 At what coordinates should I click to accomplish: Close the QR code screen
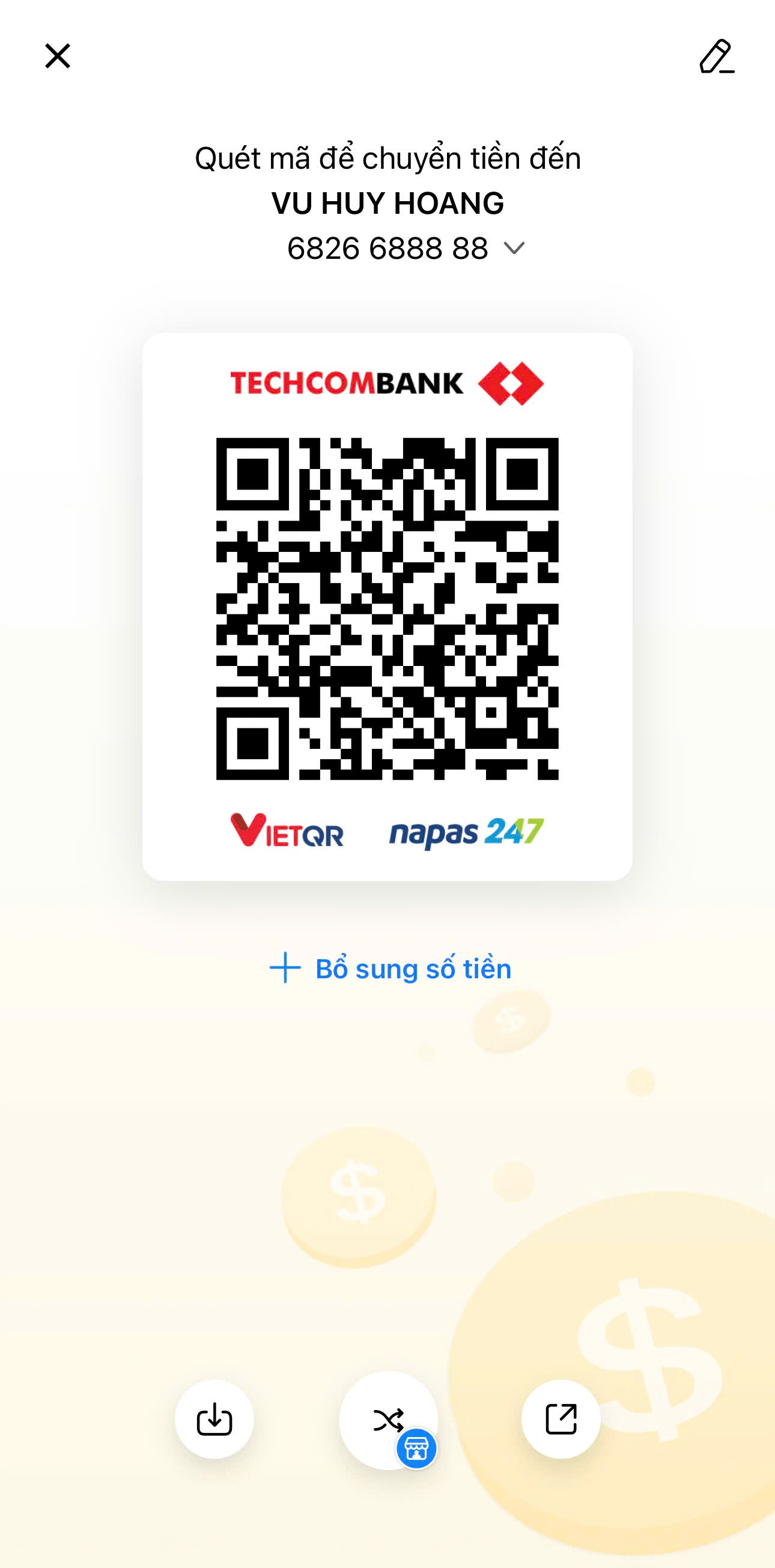click(x=58, y=56)
